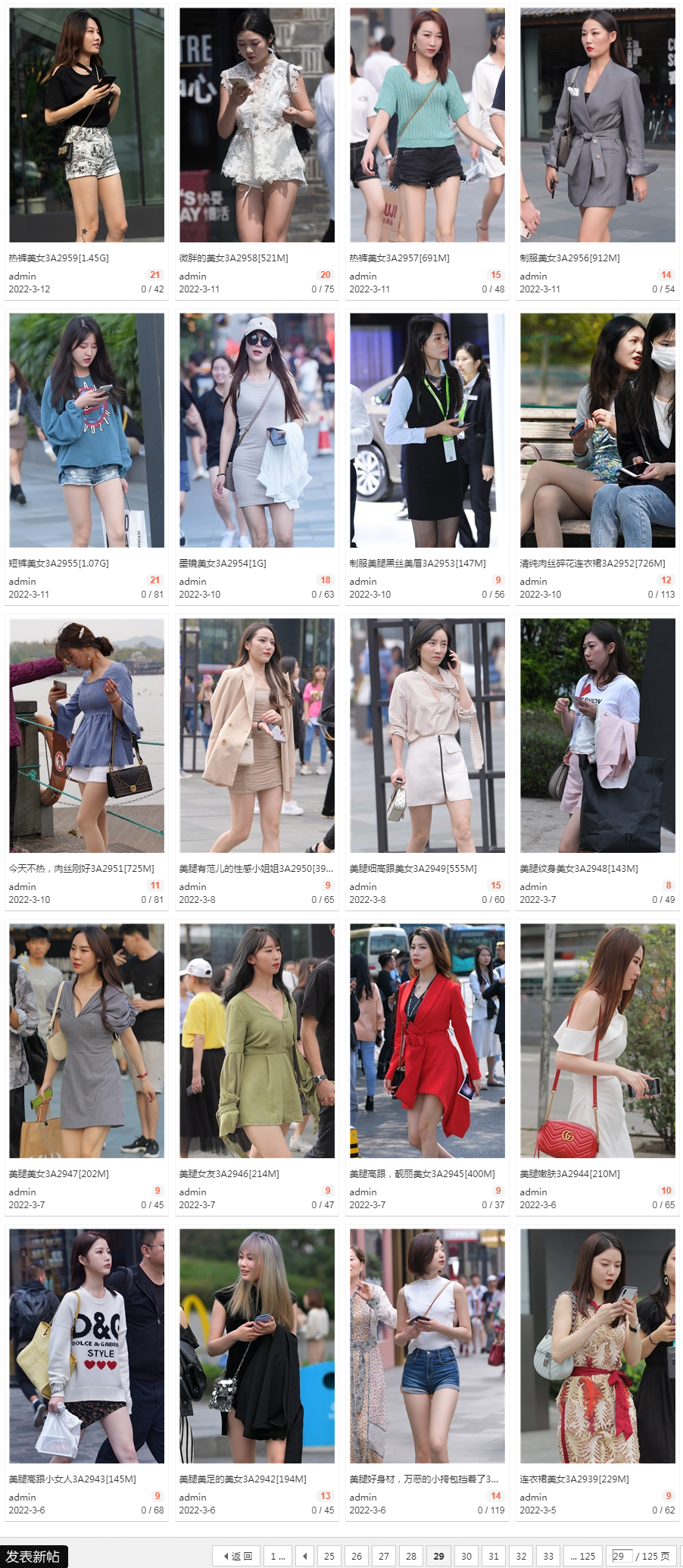Open thread 3A2959[1.45G]
The height and width of the screenshot is (1568, 683).
(x=59, y=258)
